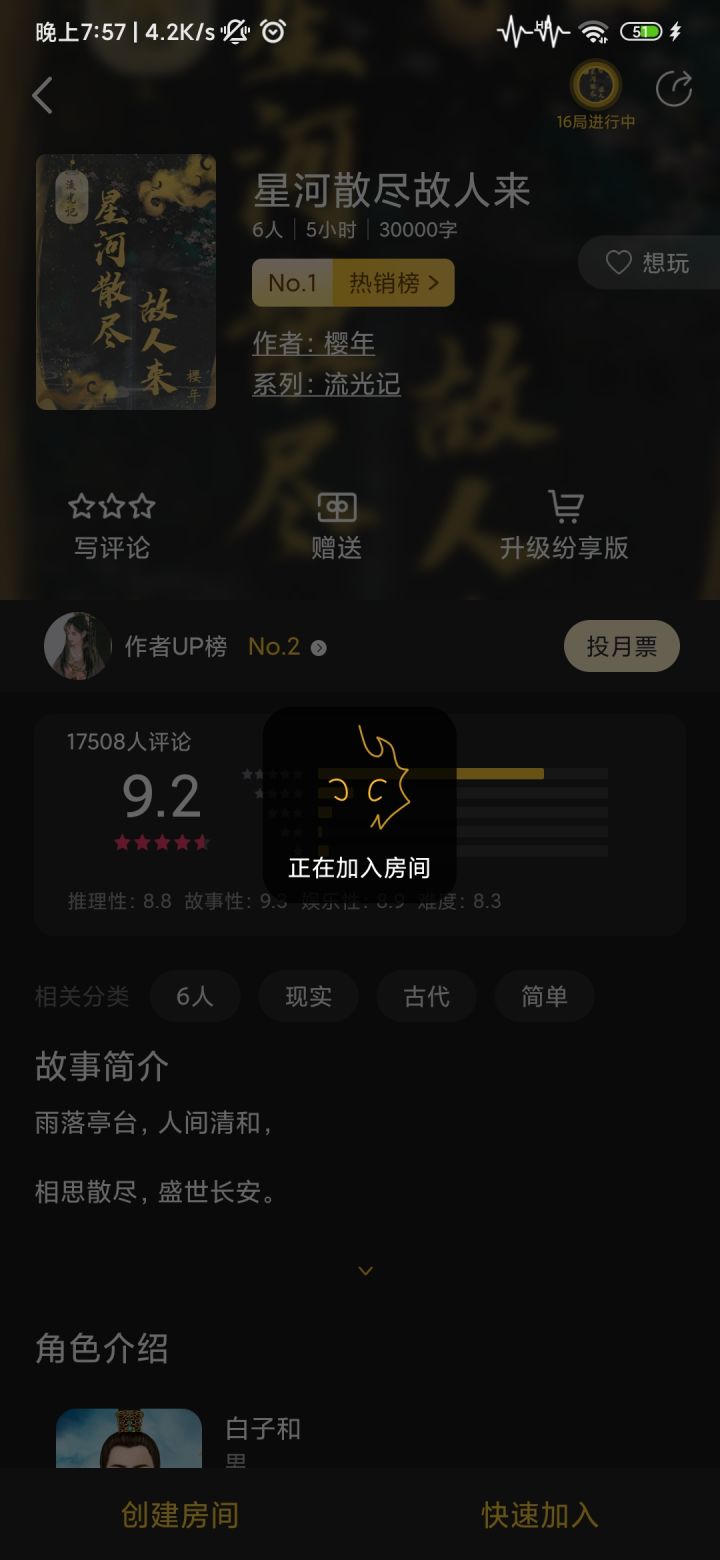Tap the 升级纷享版 shopping cart icon
Image resolution: width=720 pixels, height=1560 pixels.
coord(566,507)
